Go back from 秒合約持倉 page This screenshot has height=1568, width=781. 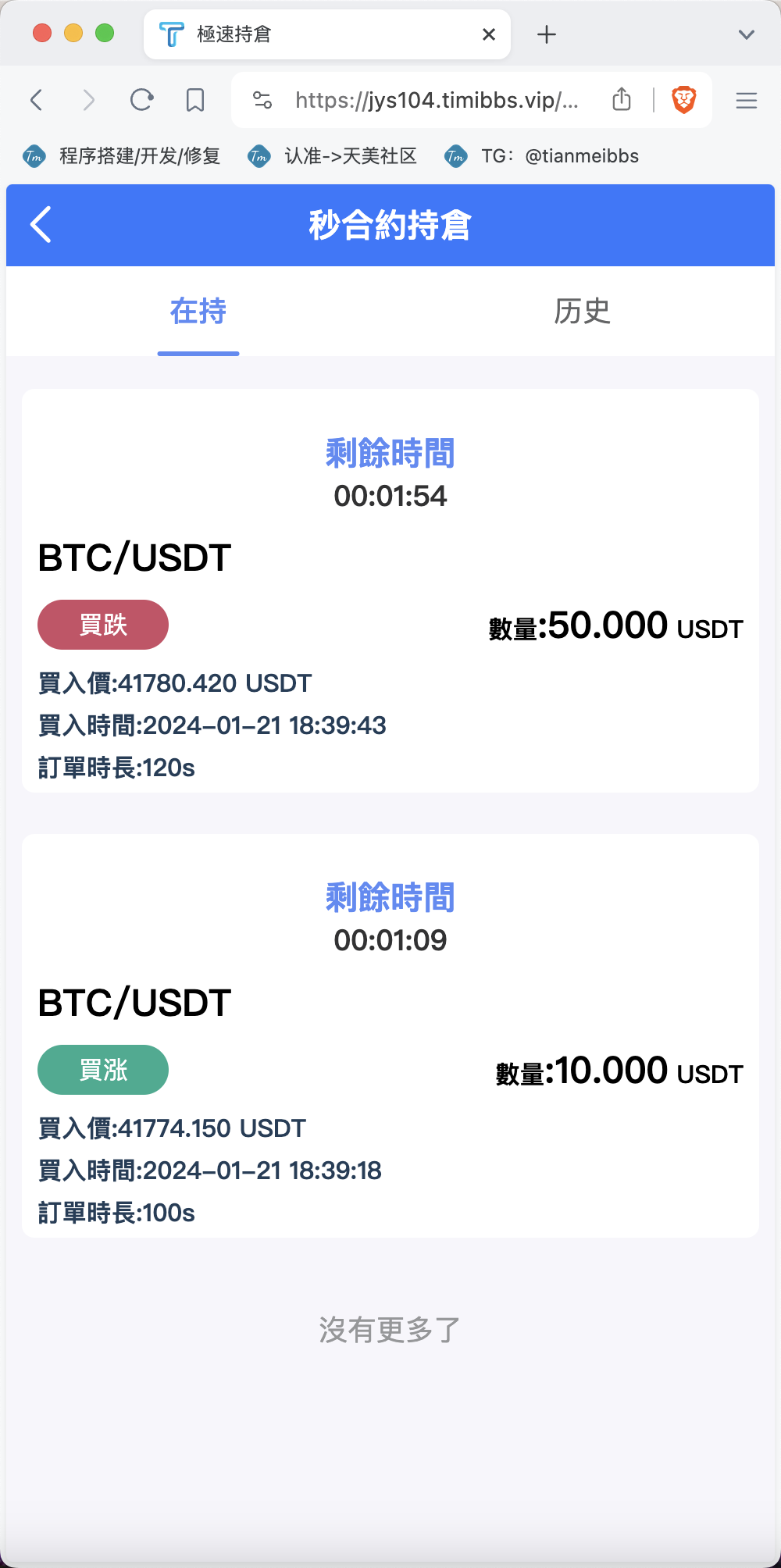tap(41, 225)
